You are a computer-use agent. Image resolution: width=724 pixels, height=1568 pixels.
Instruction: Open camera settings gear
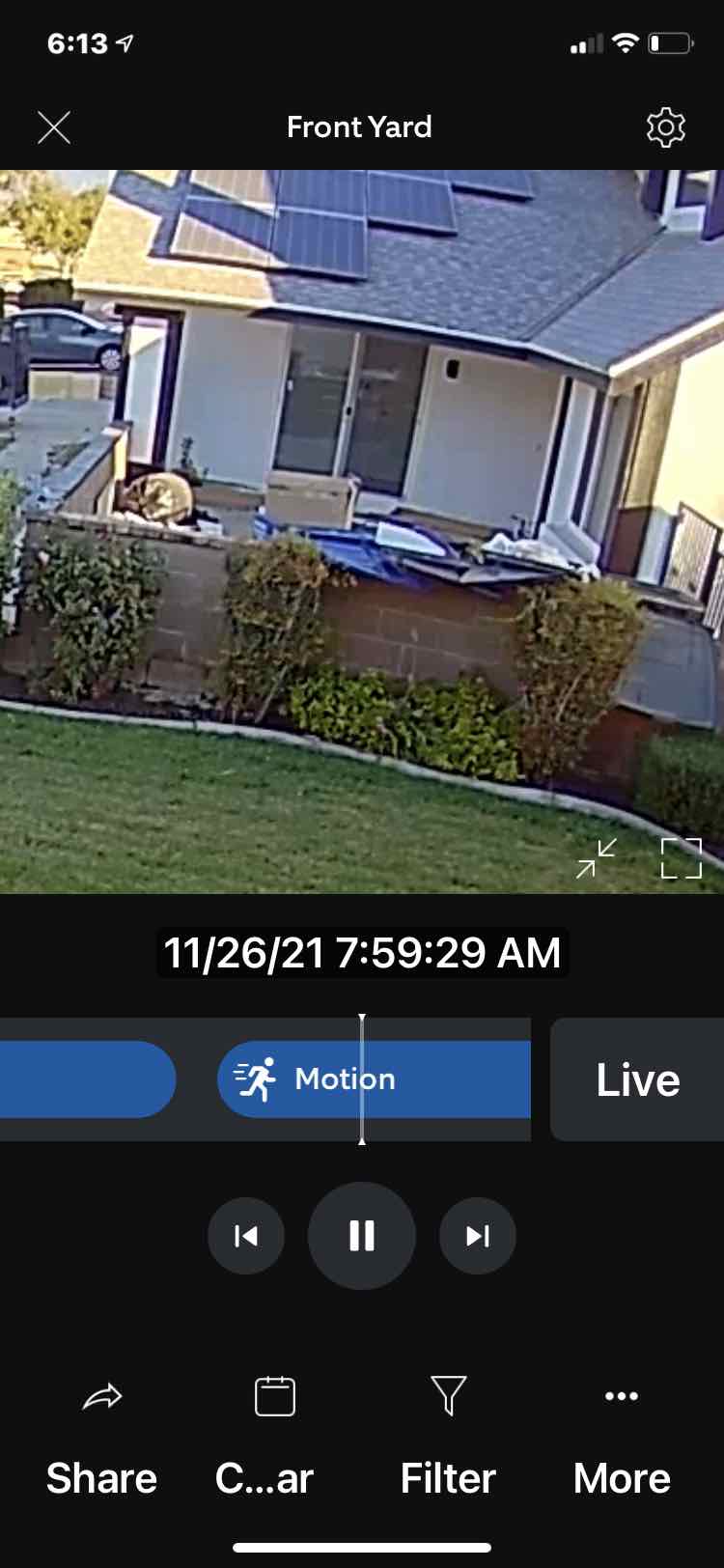pyautogui.click(x=665, y=127)
